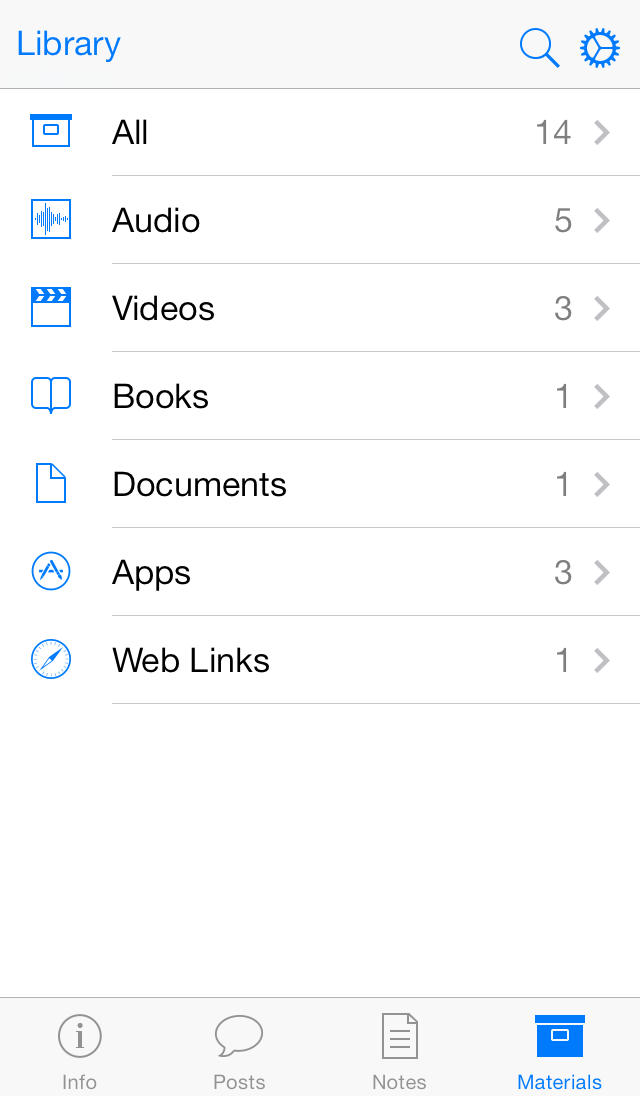Go back to Library
The image size is (640, 1096).
pos(69,45)
